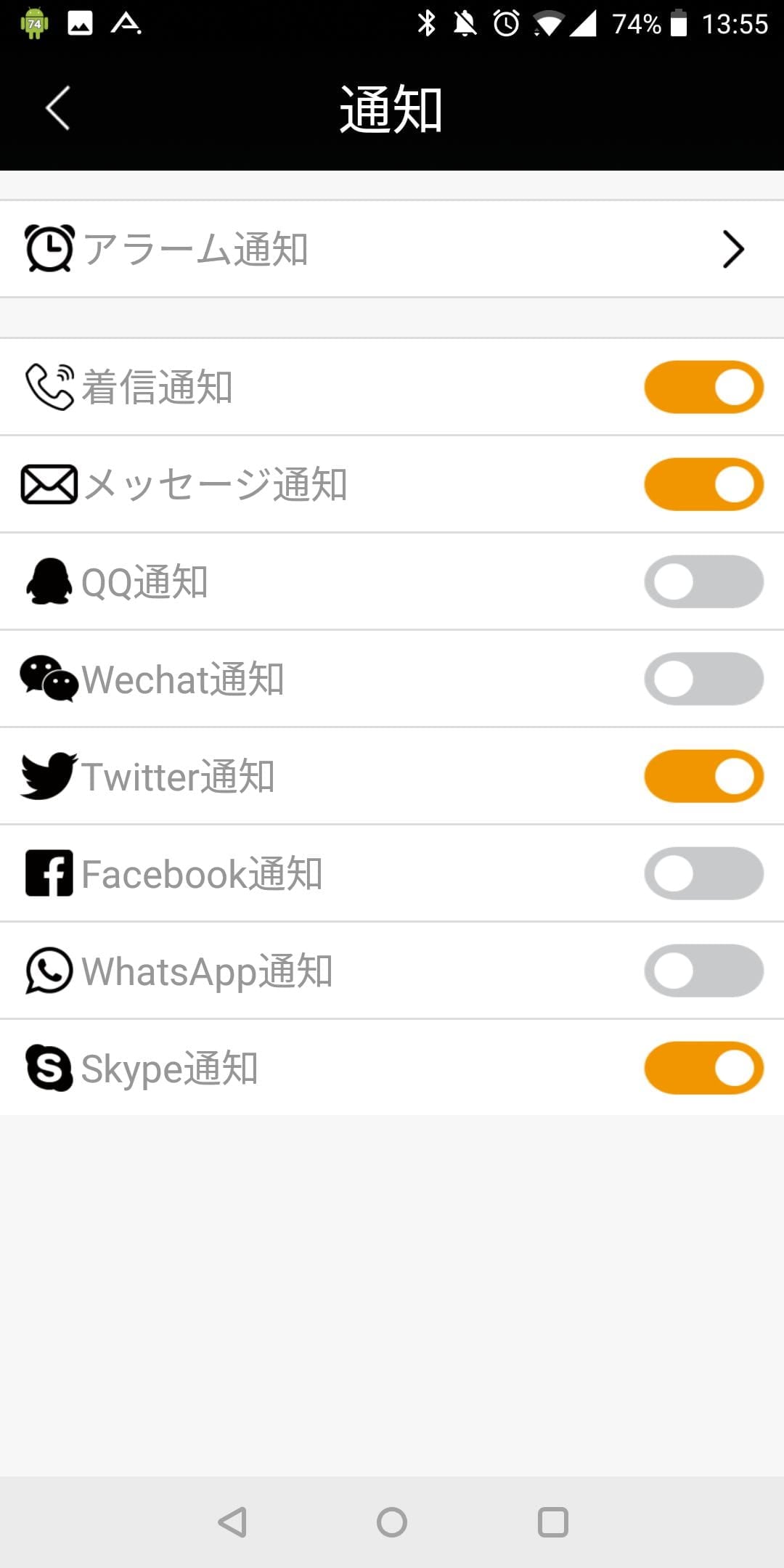784x1568 pixels.
Task: Turn off Twitter通知 toggle
Action: (703, 776)
